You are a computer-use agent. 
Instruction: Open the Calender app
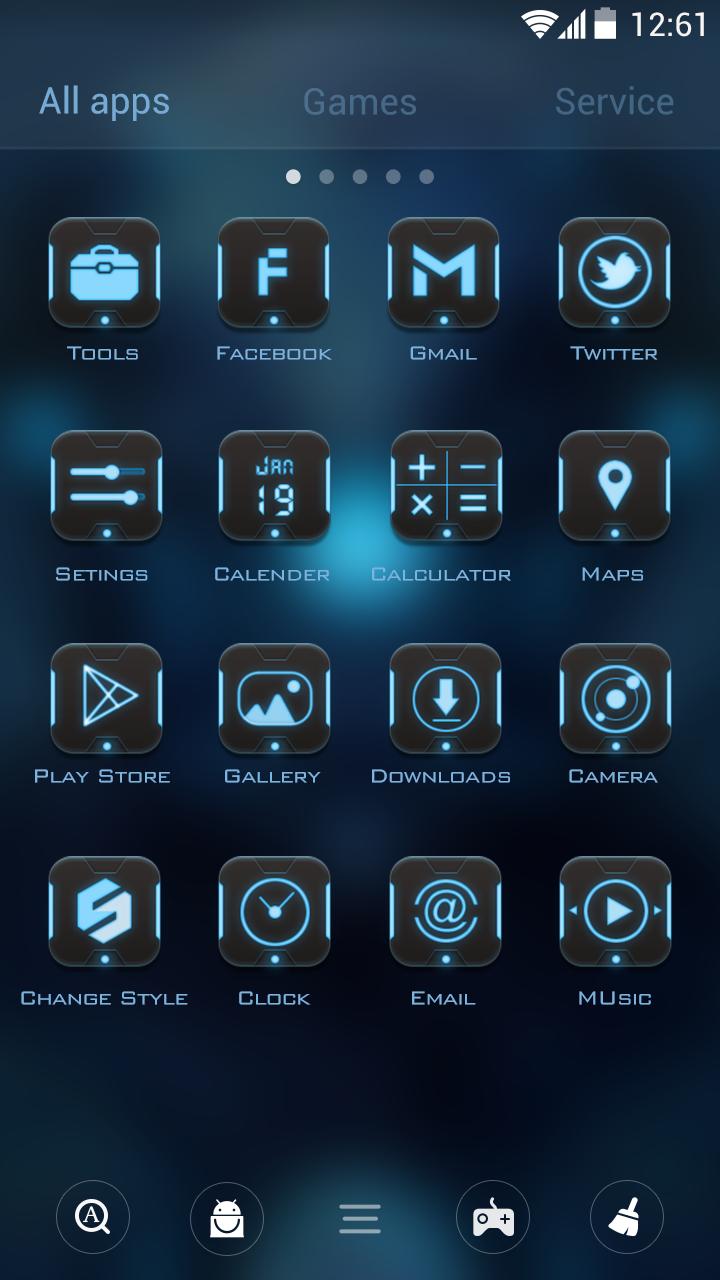274,486
